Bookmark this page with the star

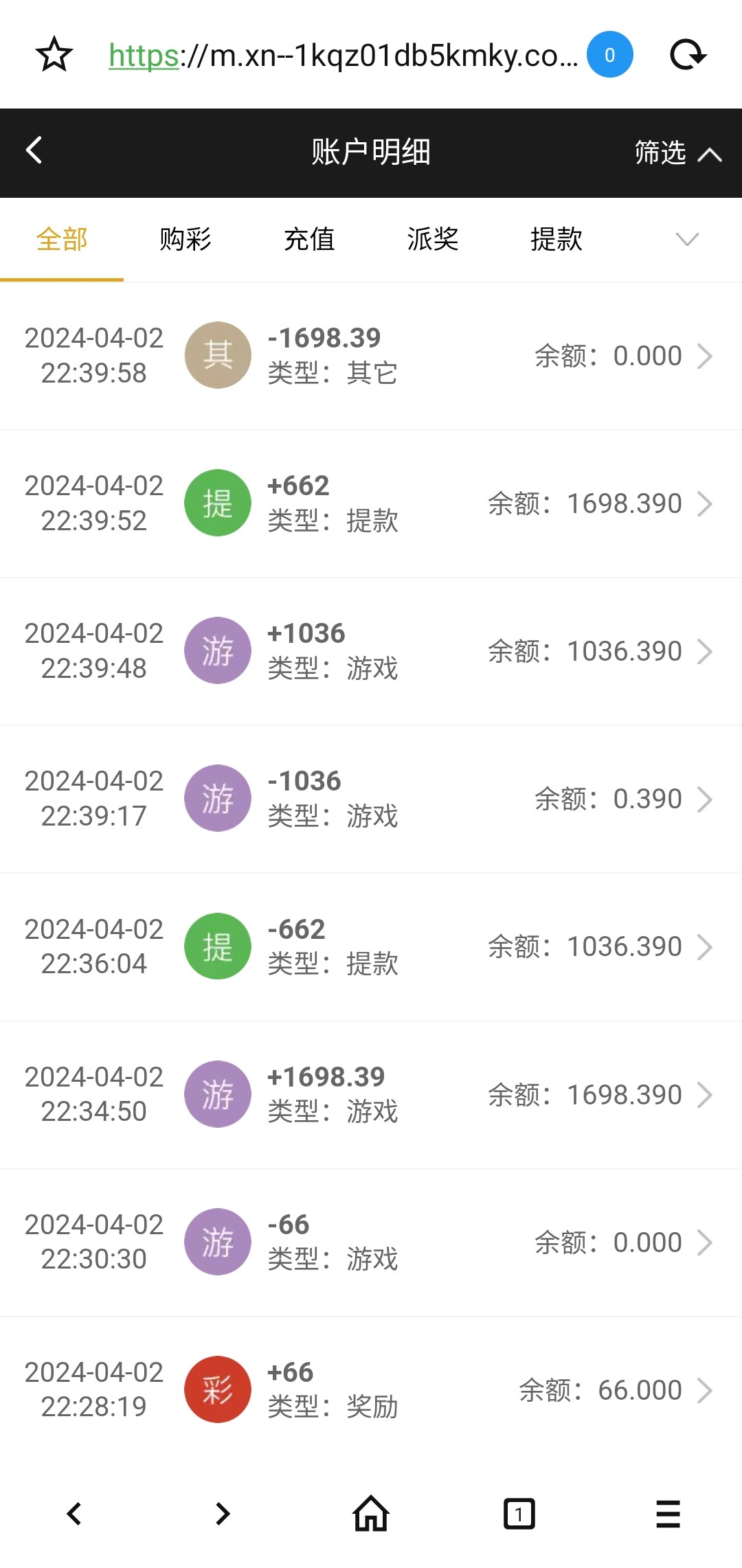click(54, 55)
